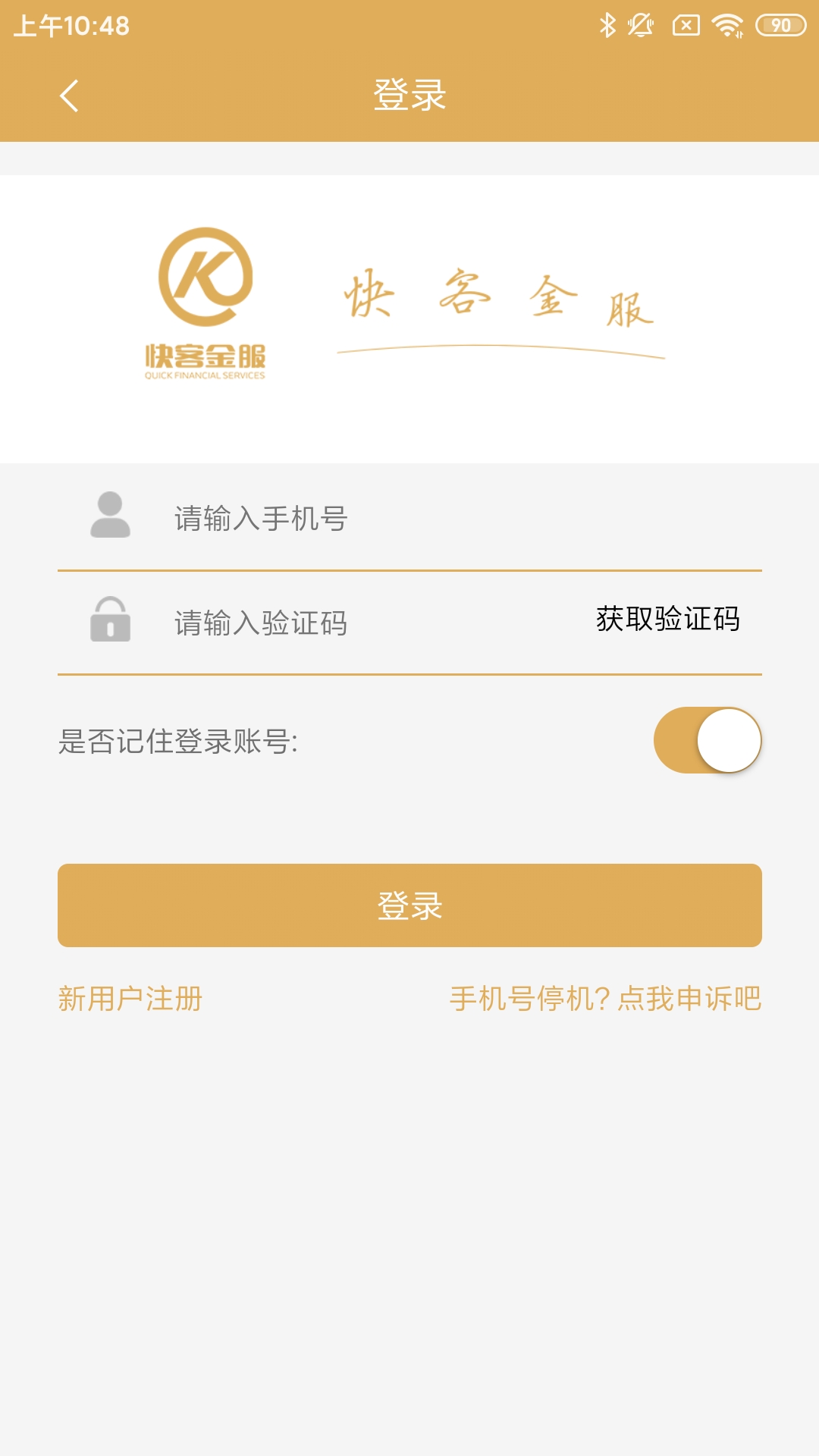Tap the 快客金服 circular K logo
The width and height of the screenshot is (819, 1456).
tap(203, 281)
